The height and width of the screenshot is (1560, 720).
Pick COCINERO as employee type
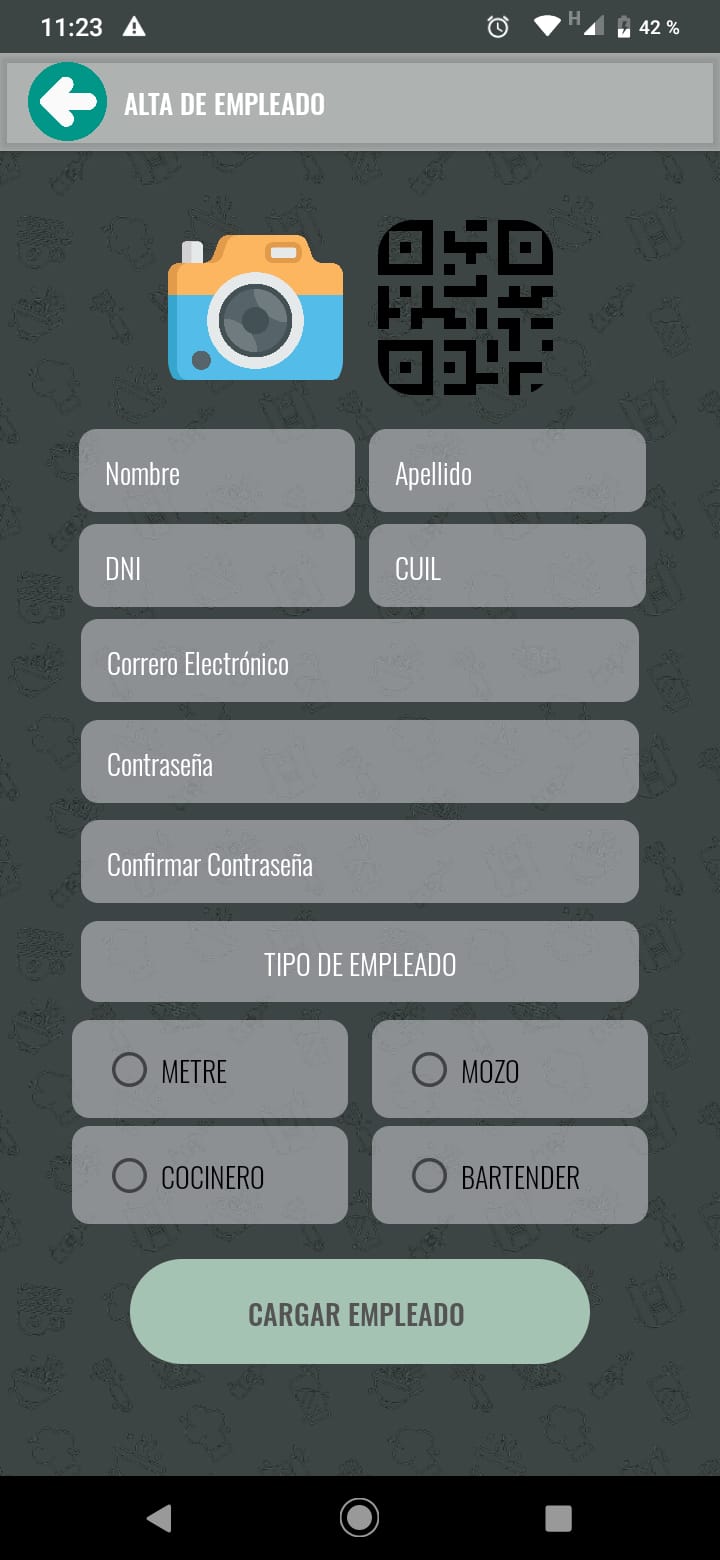[210, 1175]
